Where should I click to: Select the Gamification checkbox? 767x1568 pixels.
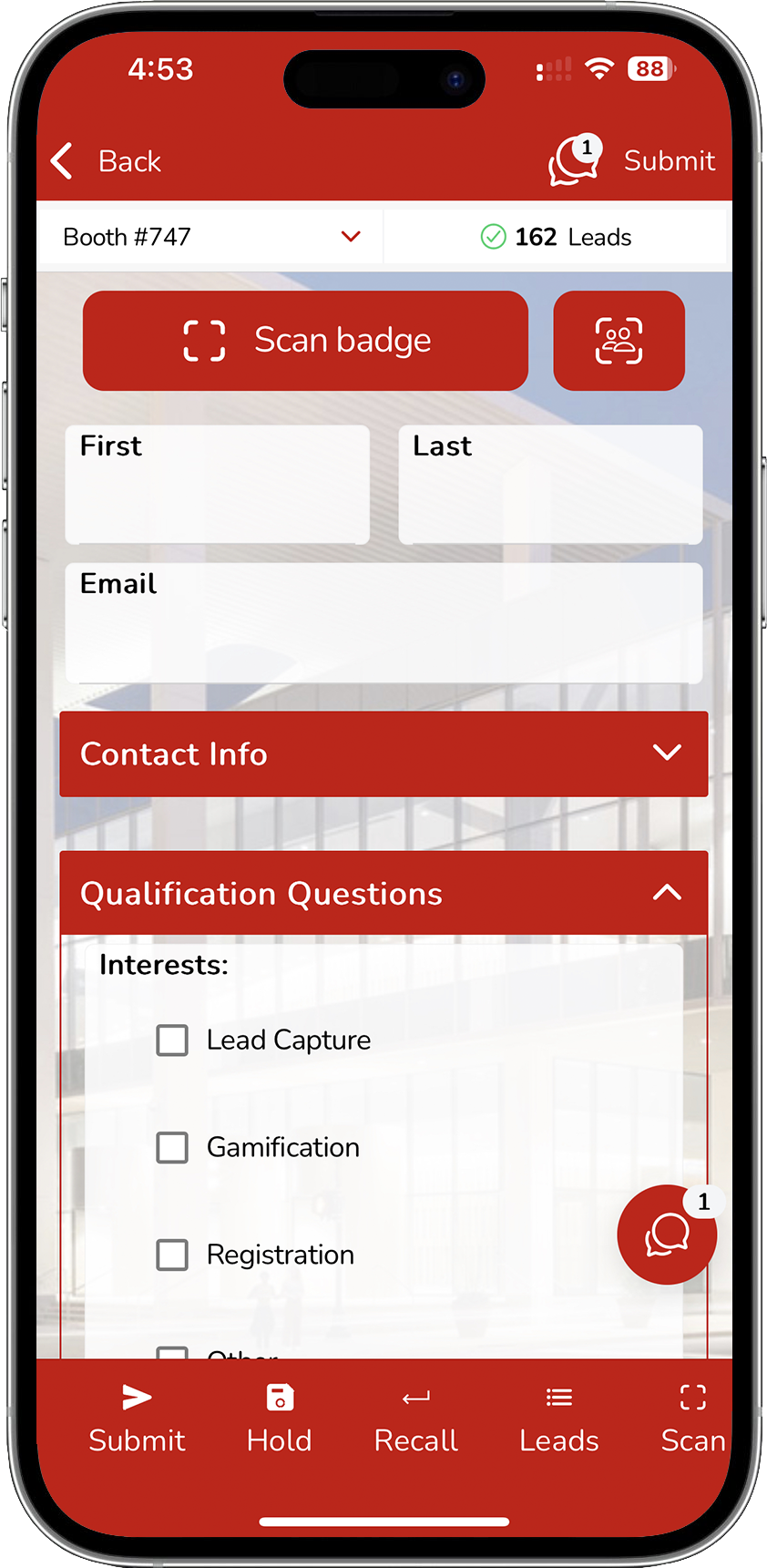(172, 1148)
